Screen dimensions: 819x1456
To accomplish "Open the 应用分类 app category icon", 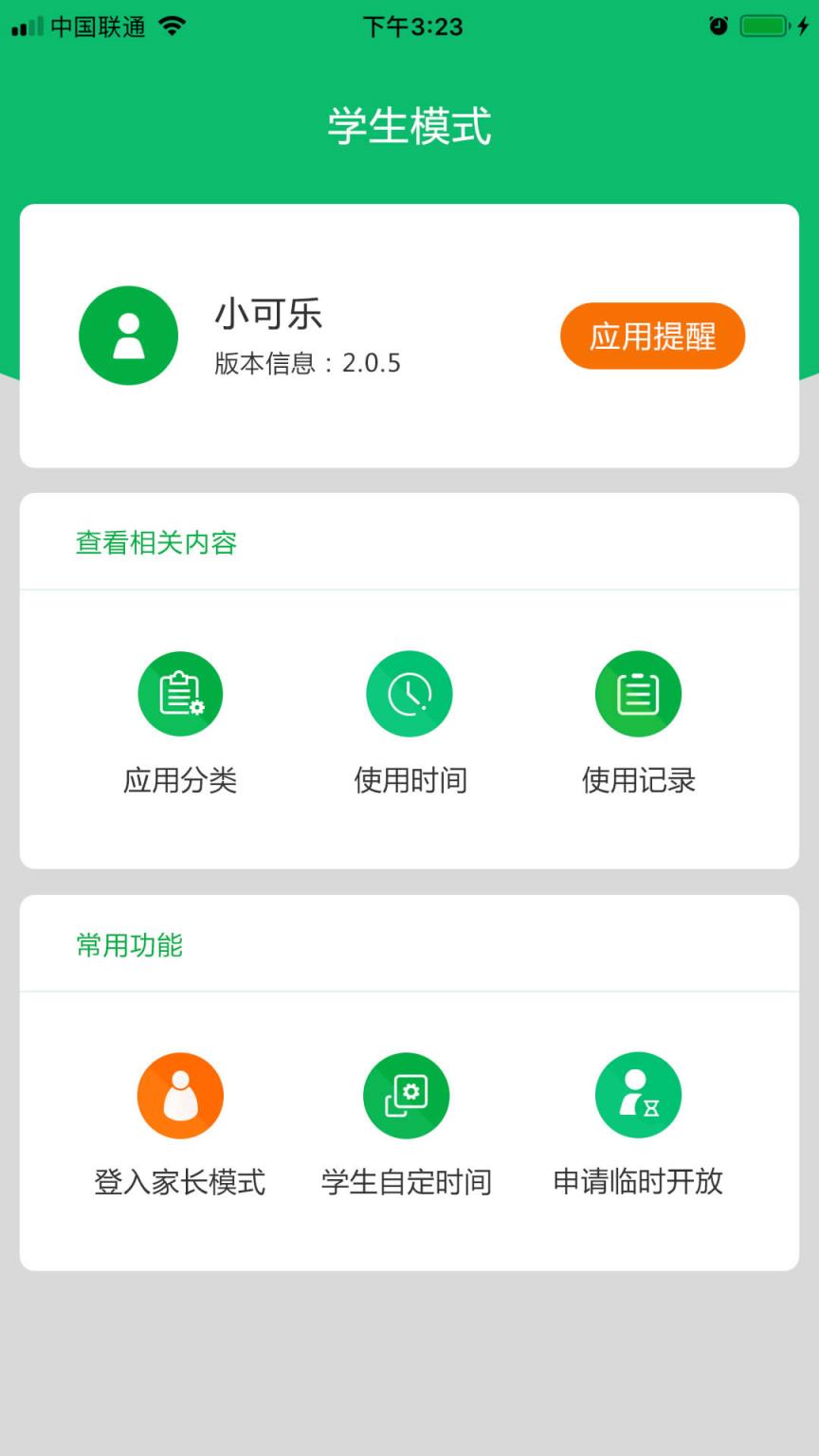I will tap(181, 693).
